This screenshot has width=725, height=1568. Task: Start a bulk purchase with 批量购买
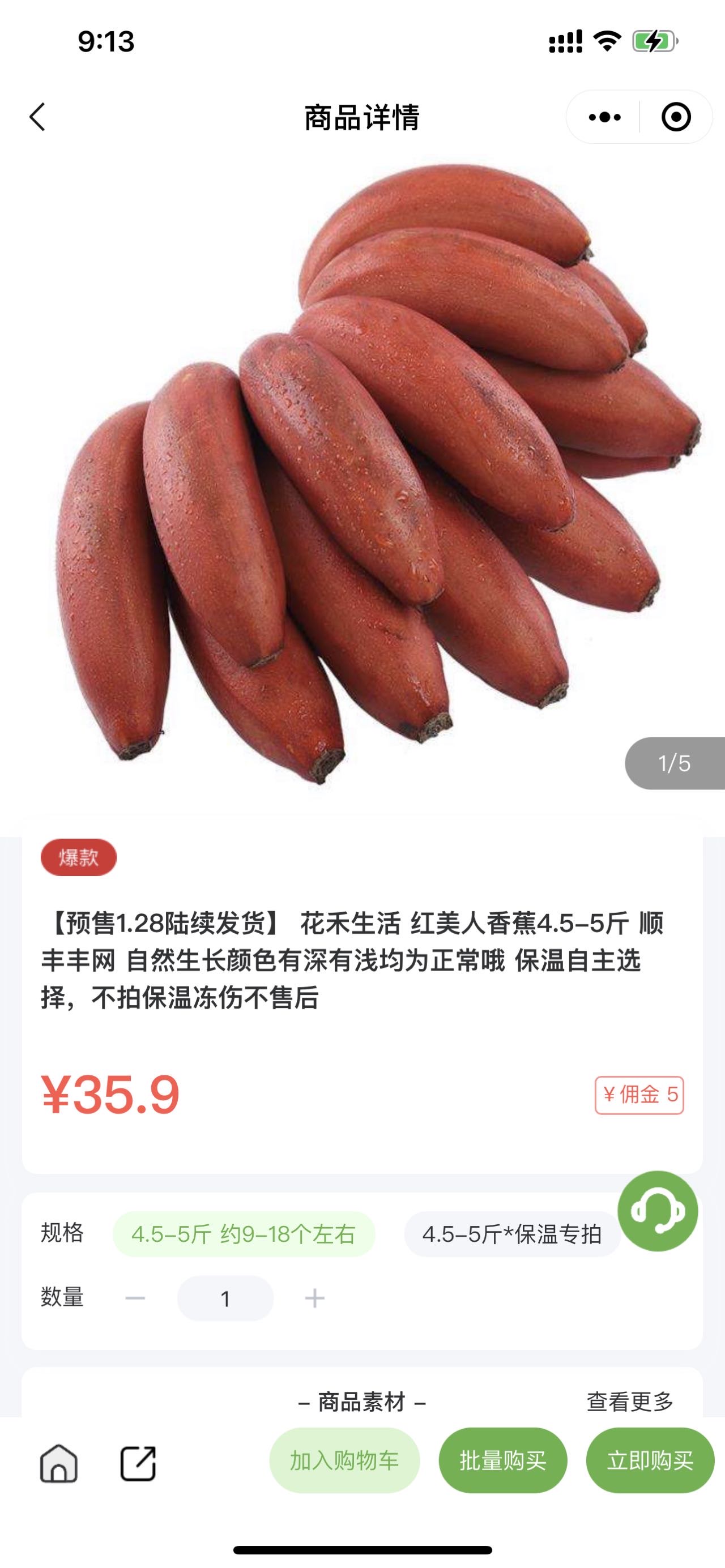point(503,1461)
